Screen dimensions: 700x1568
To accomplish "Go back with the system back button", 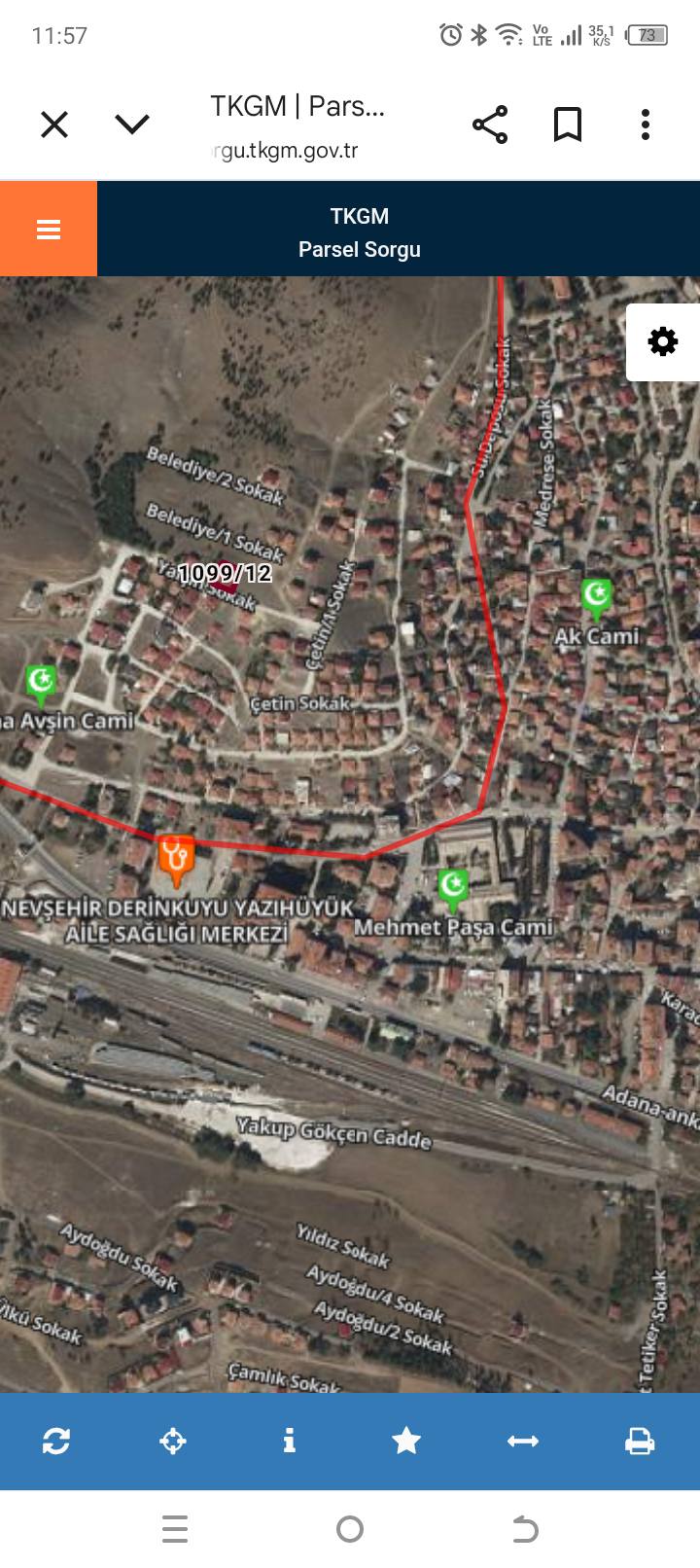I will coord(525,1529).
